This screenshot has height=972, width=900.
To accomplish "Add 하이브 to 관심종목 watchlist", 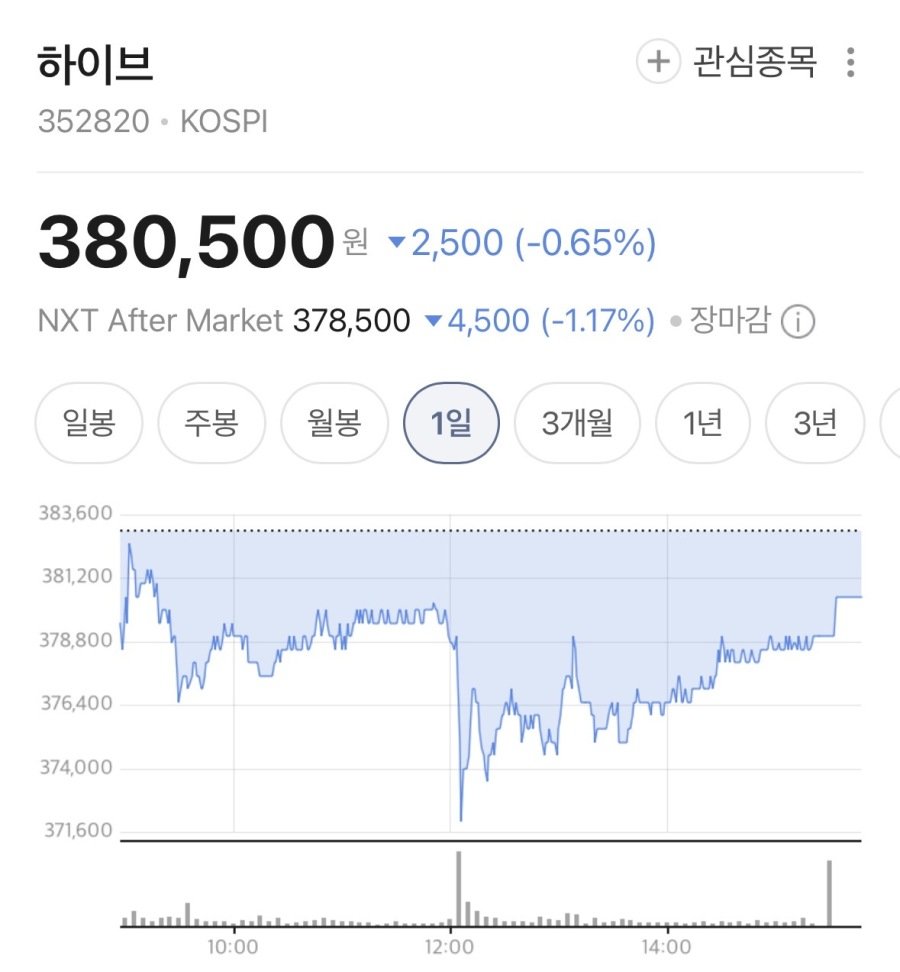I will [728, 63].
